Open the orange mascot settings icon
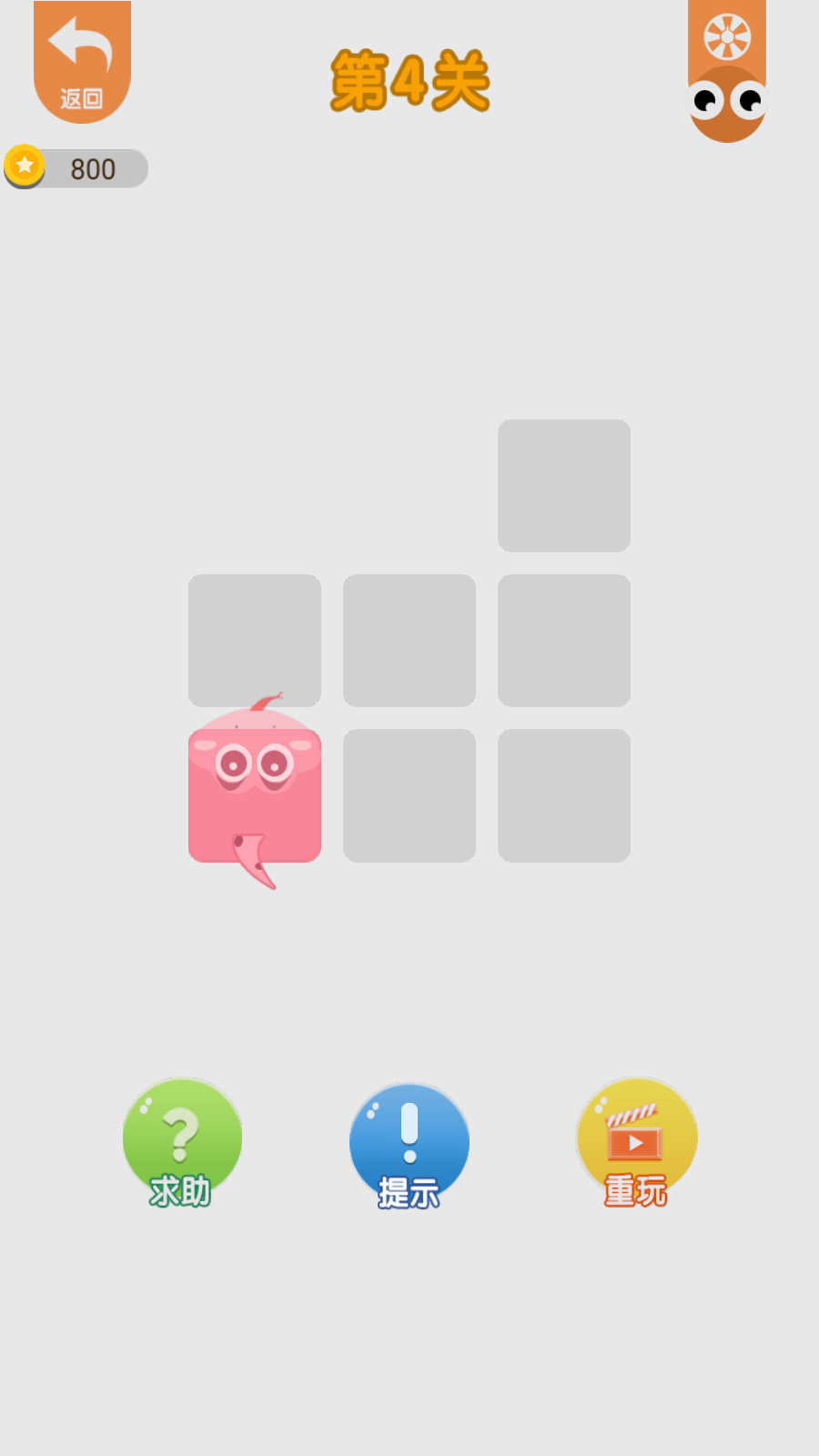 click(x=726, y=71)
